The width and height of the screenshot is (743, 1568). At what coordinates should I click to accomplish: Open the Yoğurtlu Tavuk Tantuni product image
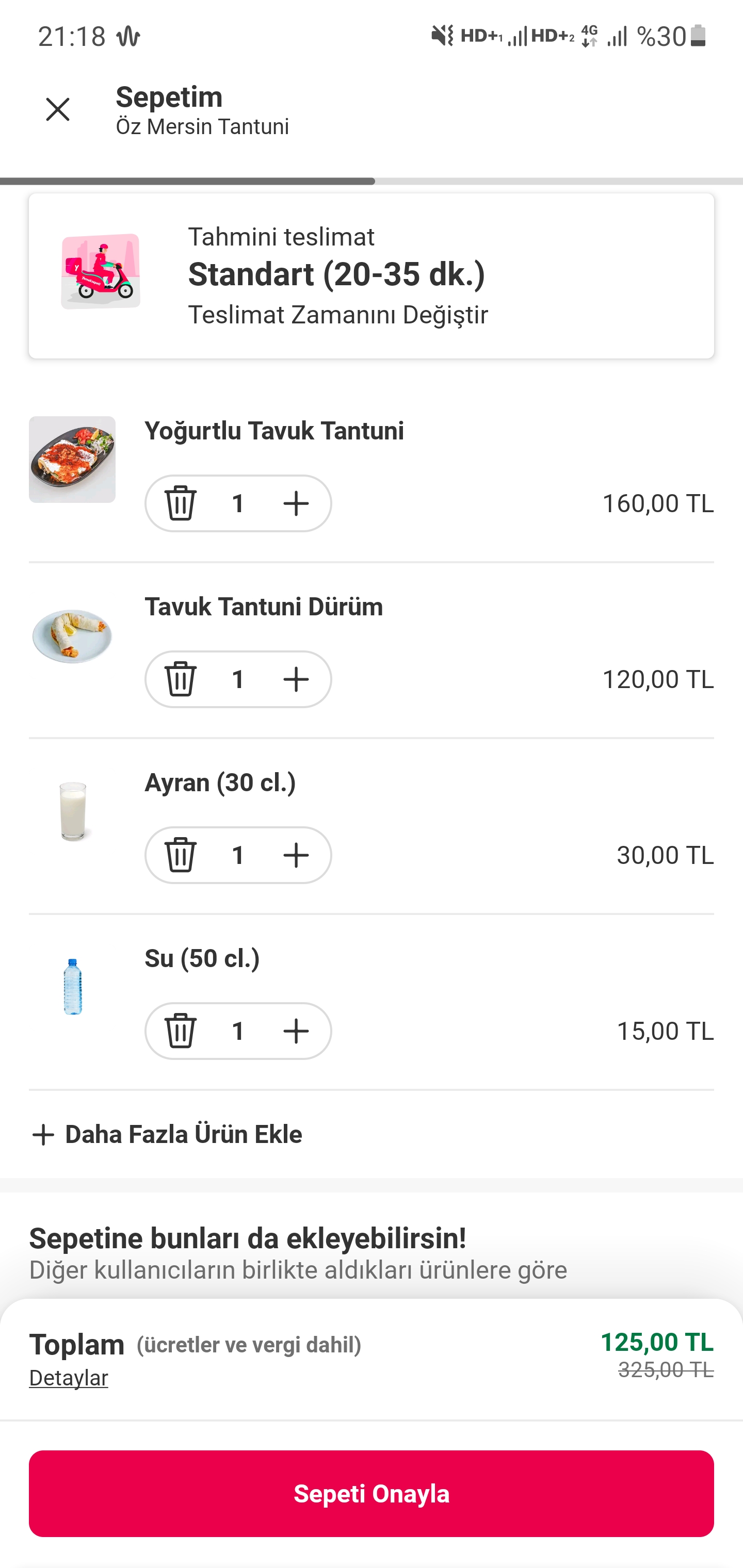click(72, 460)
